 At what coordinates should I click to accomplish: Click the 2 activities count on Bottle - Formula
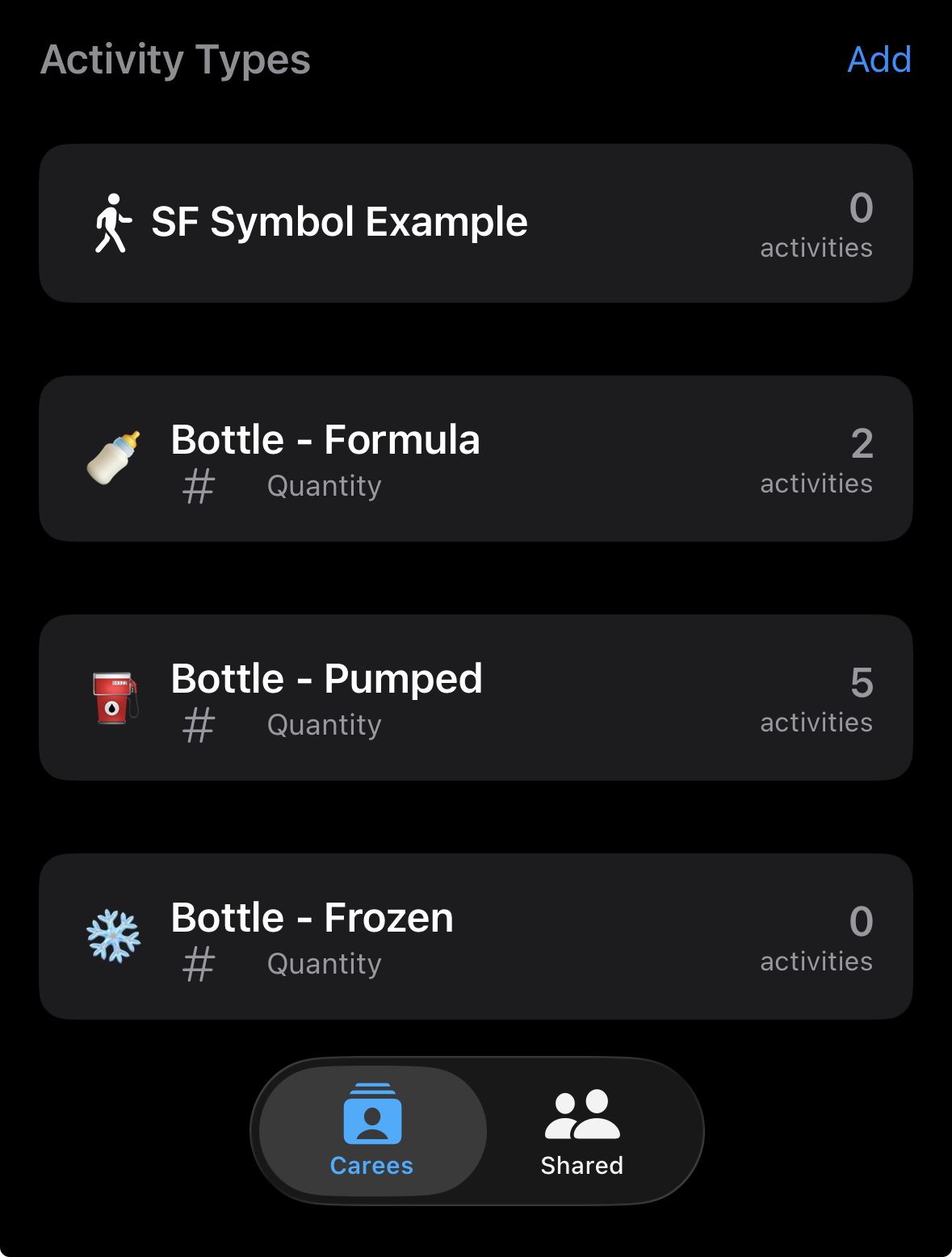point(816,460)
